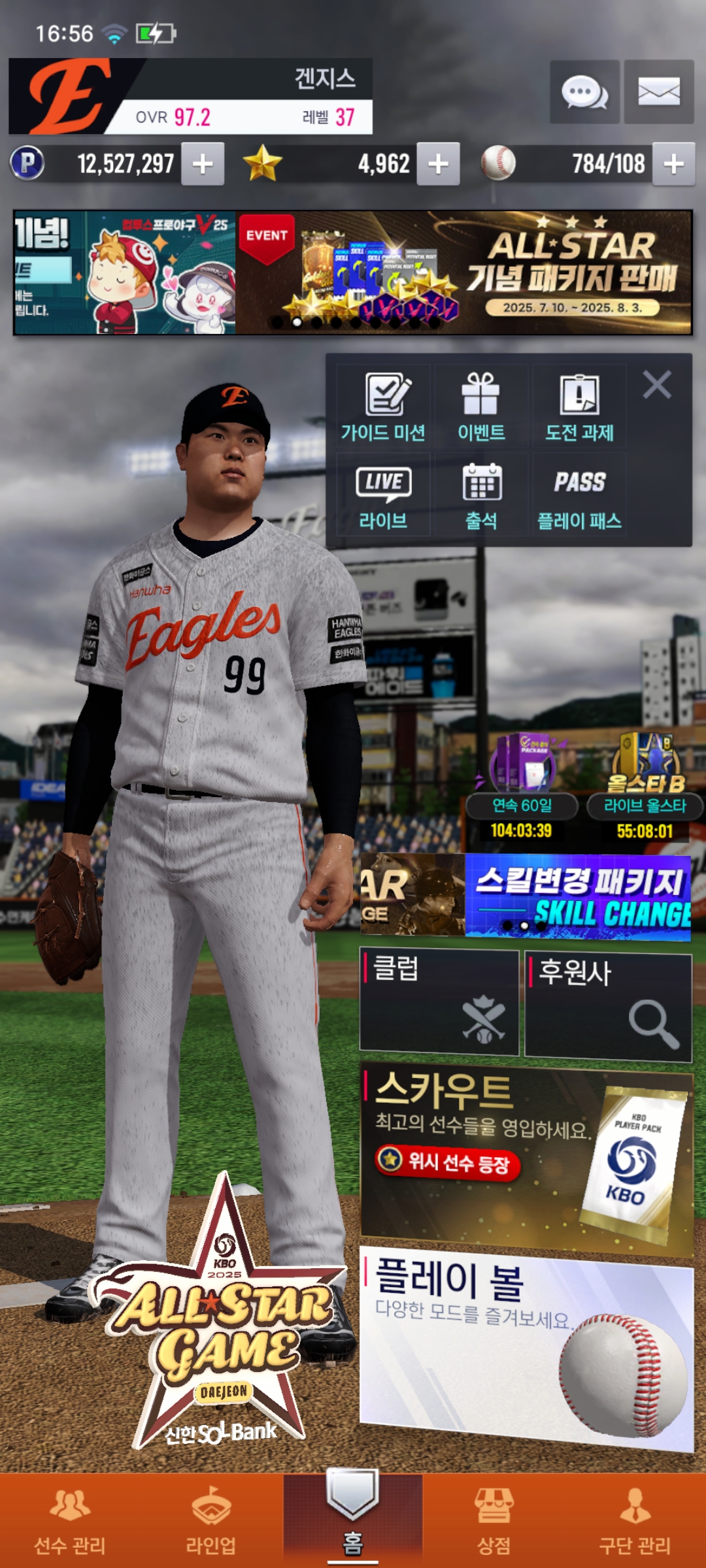Open the 이벤트 gift menu
Image resolution: width=706 pixels, height=1568 pixels.
pyautogui.click(x=481, y=408)
